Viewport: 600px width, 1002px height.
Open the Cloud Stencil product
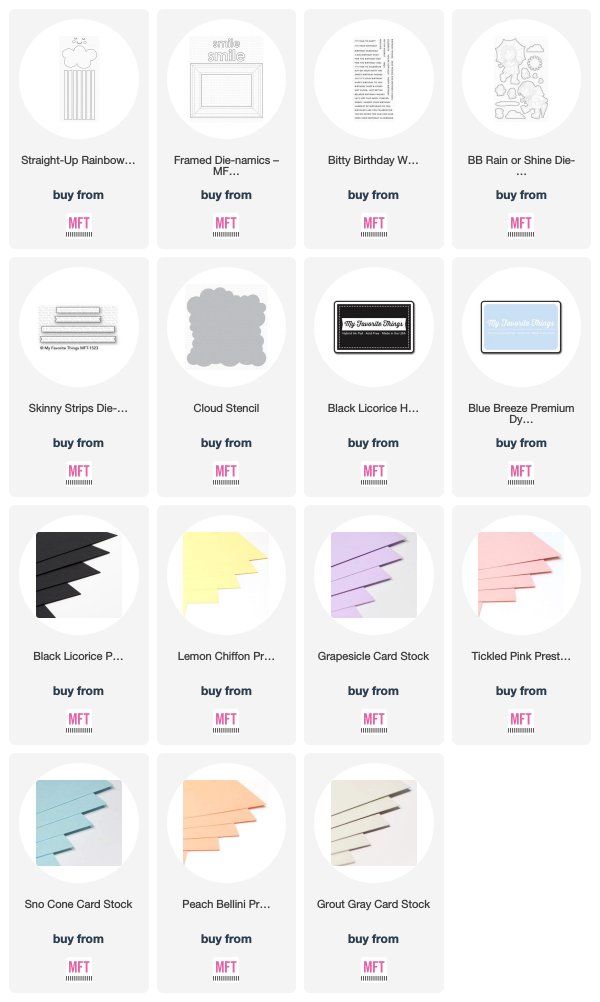tap(226, 376)
